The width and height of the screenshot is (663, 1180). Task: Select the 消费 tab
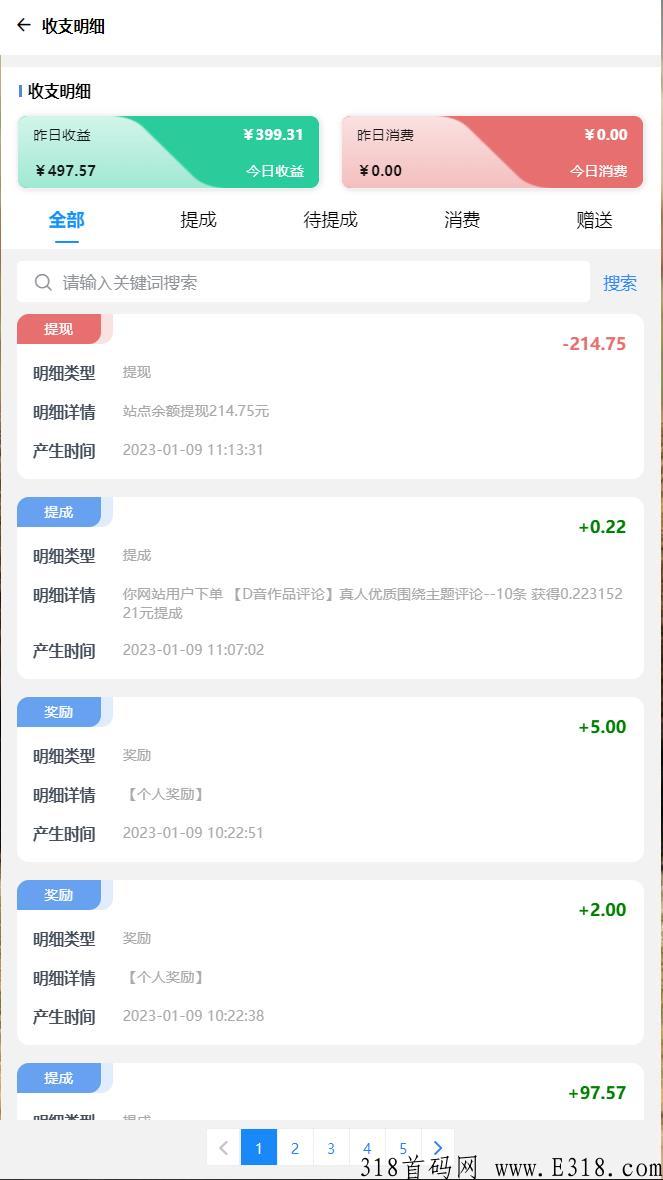(x=462, y=220)
